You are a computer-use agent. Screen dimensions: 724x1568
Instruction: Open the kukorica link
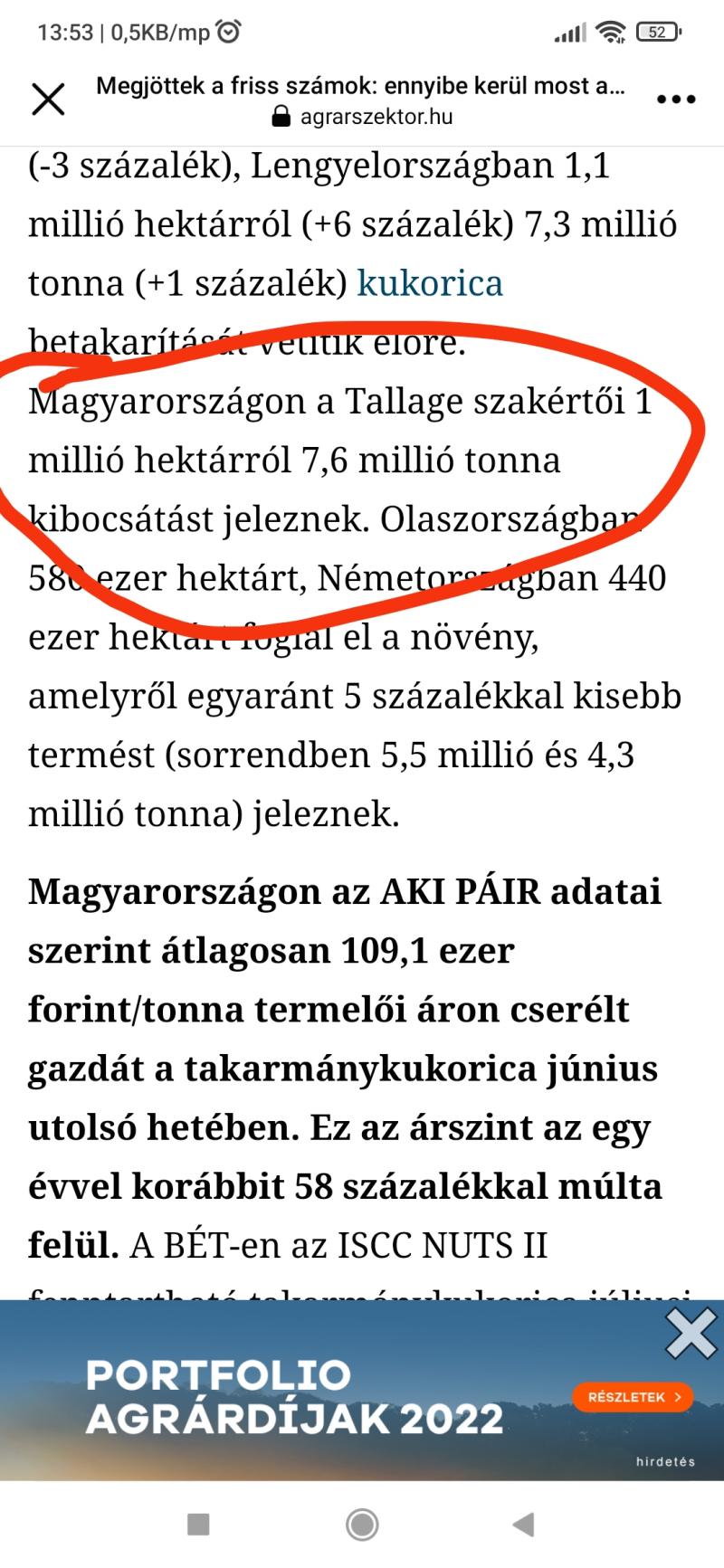430,283
